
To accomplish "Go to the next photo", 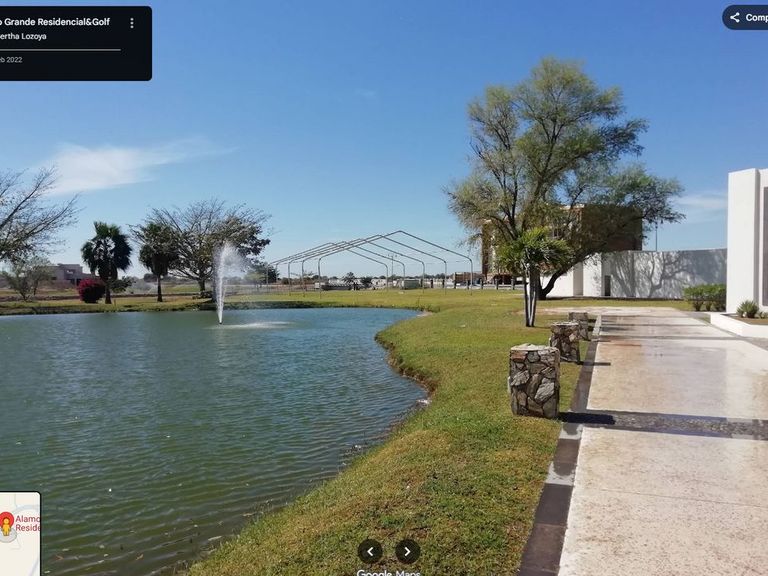I will coord(408,552).
